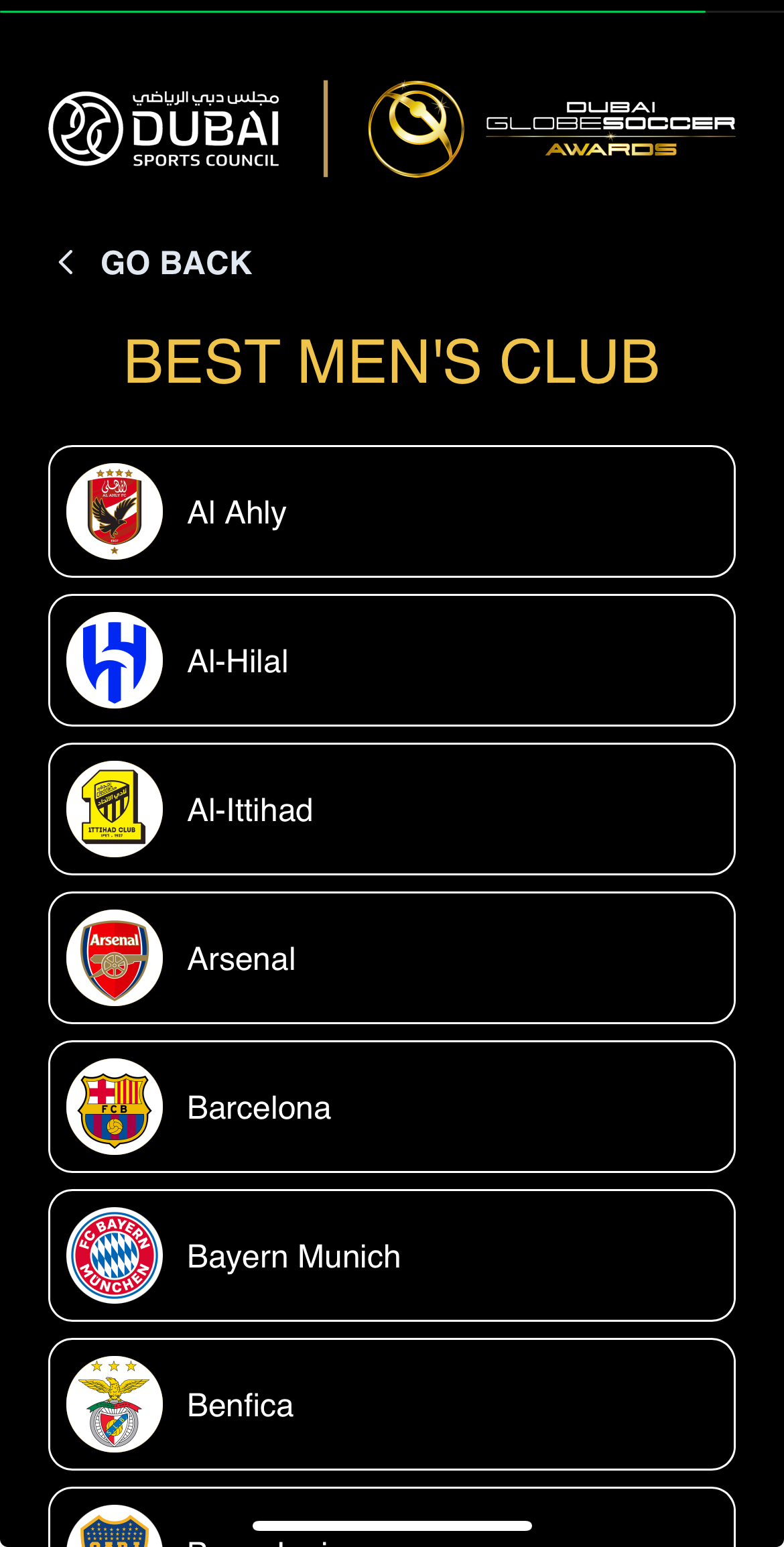Pick Arsenal as best men's club
784x1547 pixels.
coord(391,958)
